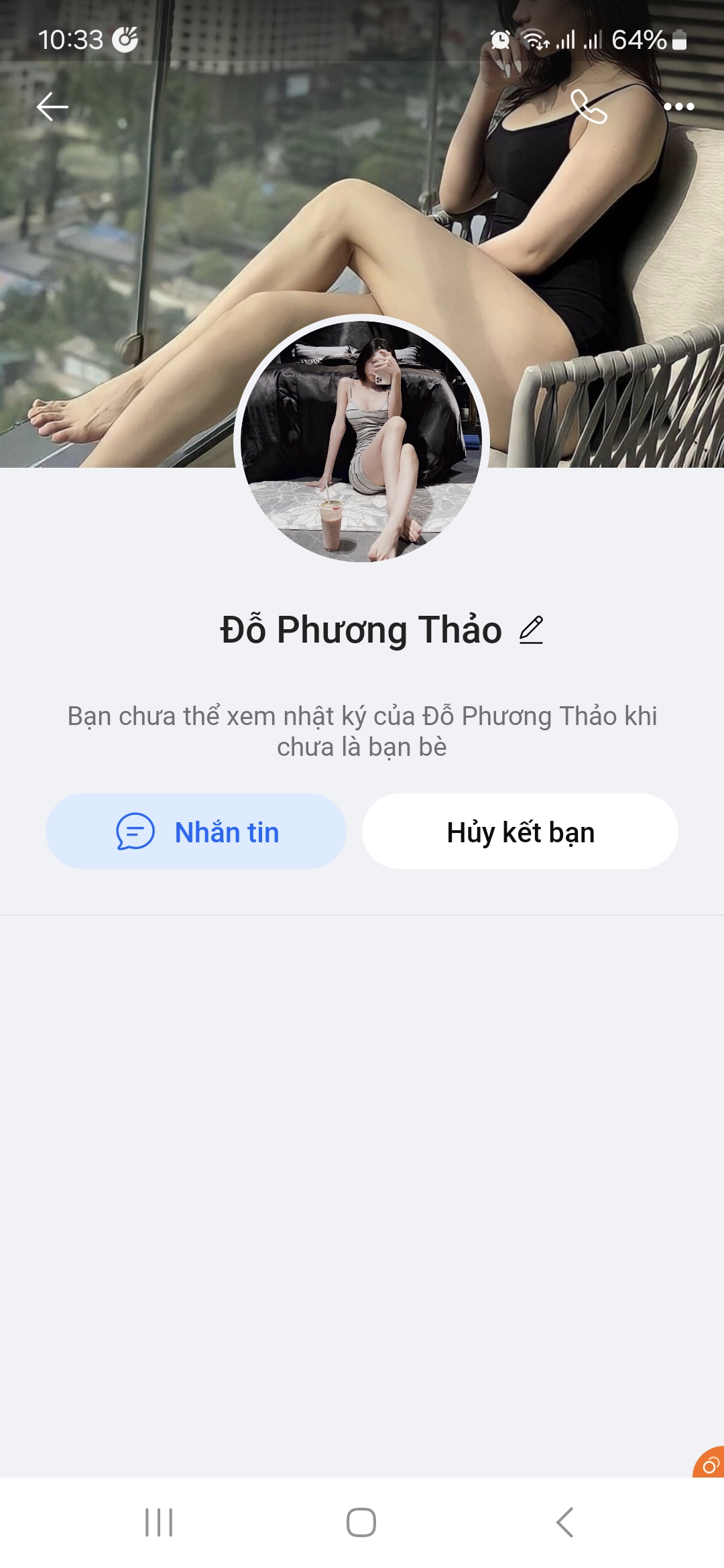
Task: Go to the home screen
Action: (361, 1522)
